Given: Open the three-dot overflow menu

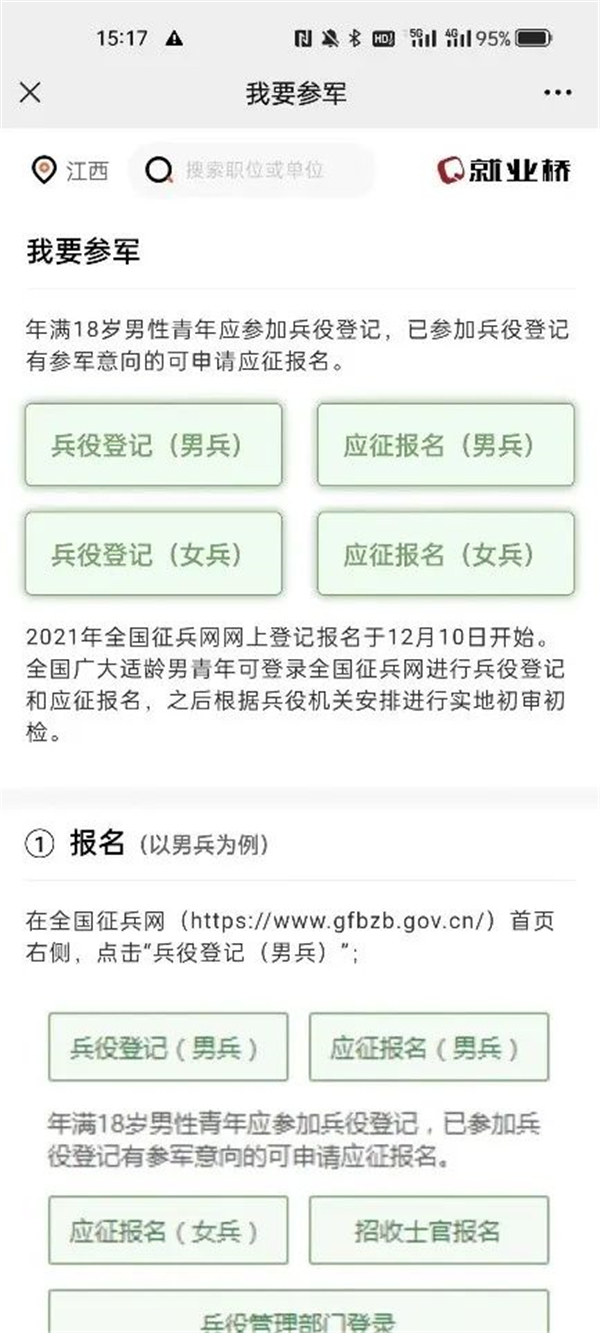Looking at the screenshot, I should pyautogui.click(x=558, y=93).
